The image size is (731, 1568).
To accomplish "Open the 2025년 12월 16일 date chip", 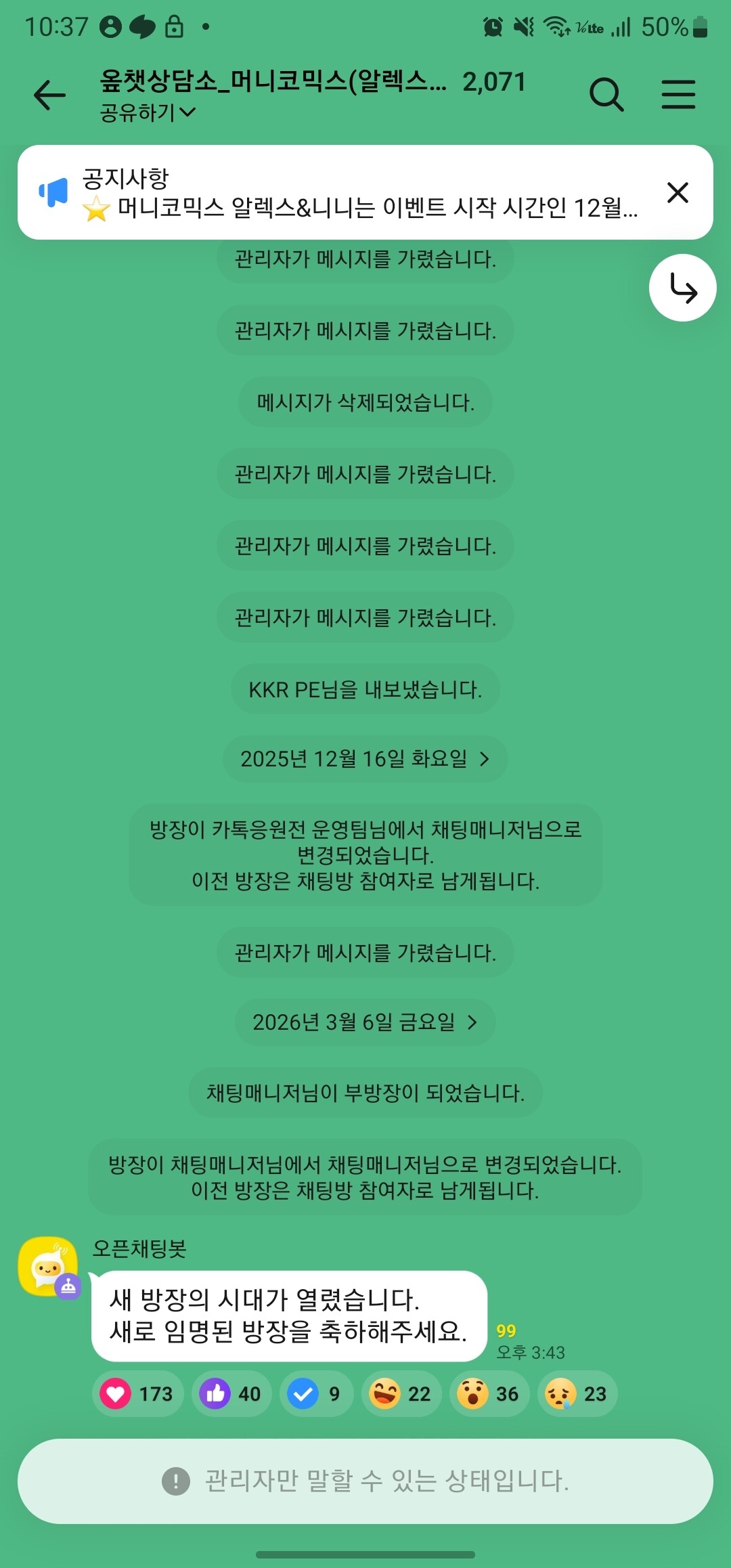I will click(365, 759).
